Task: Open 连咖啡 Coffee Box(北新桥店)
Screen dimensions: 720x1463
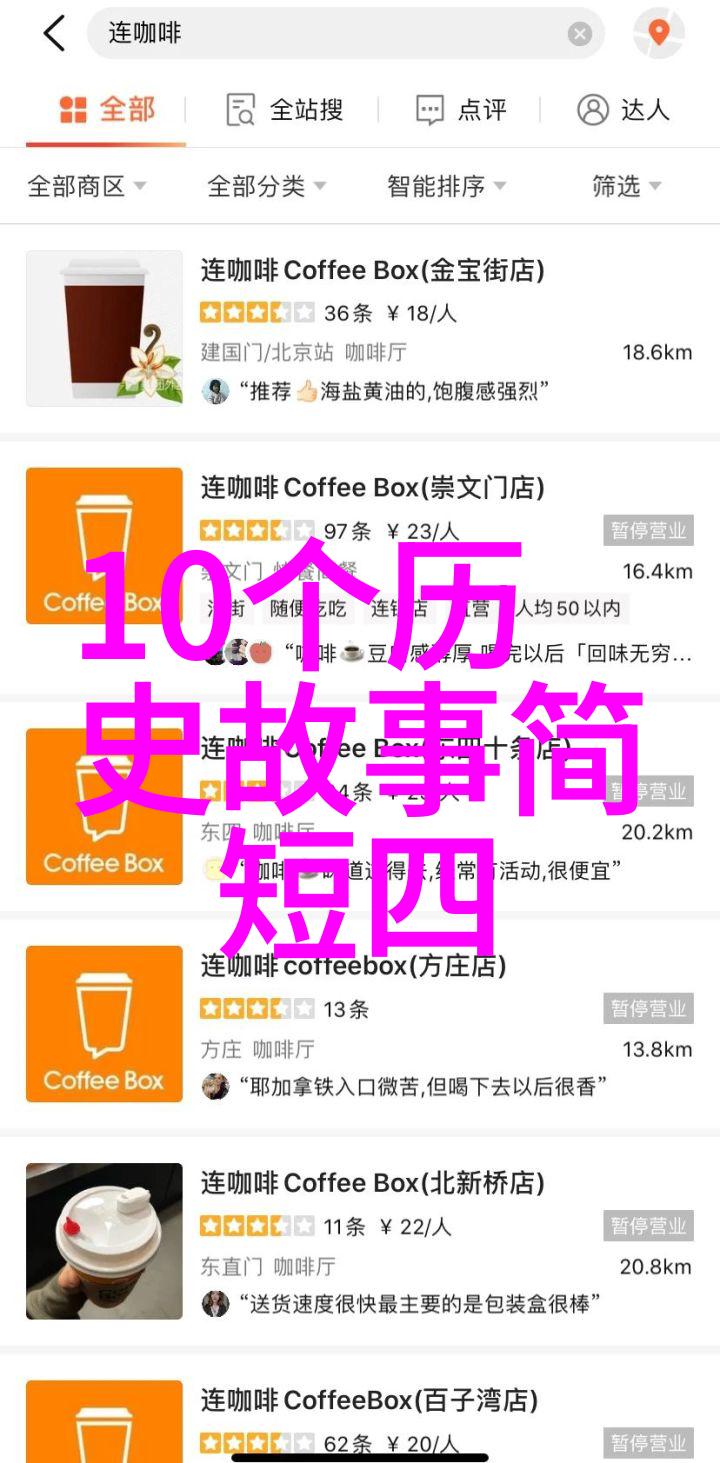Action: pos(372,1183)
